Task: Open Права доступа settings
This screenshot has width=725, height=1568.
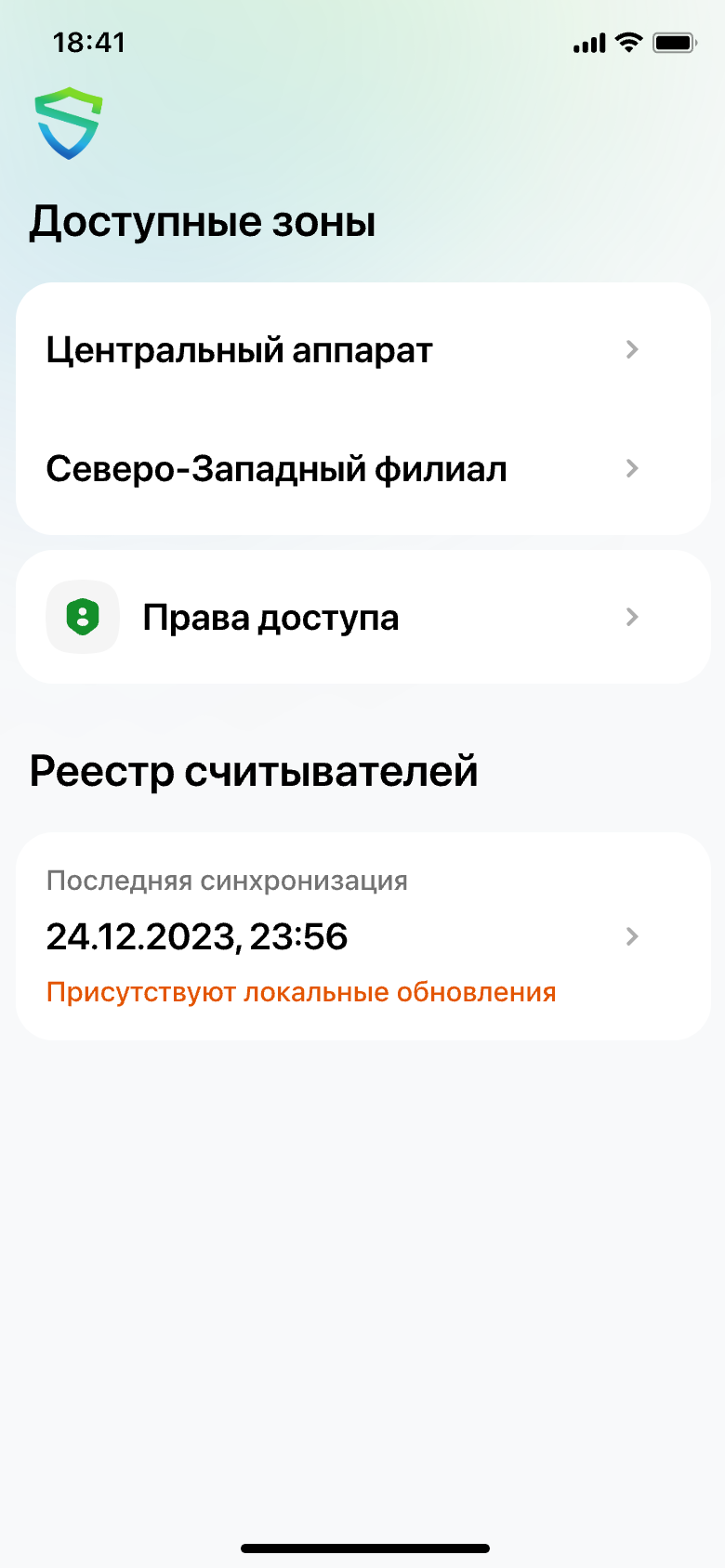Action: [362, 618]
